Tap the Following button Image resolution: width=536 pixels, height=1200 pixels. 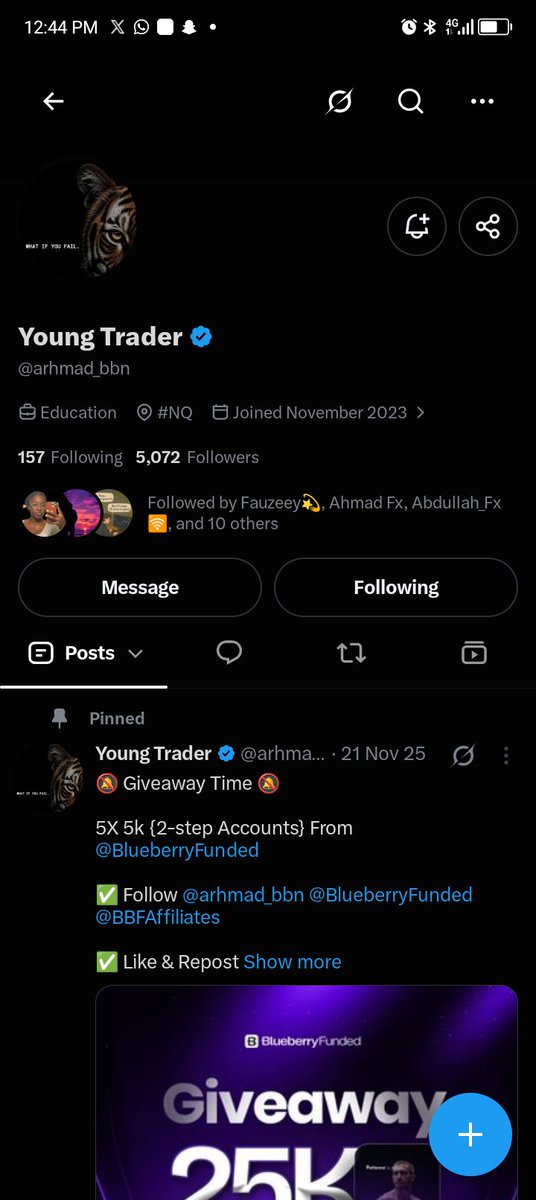point(396,587)
